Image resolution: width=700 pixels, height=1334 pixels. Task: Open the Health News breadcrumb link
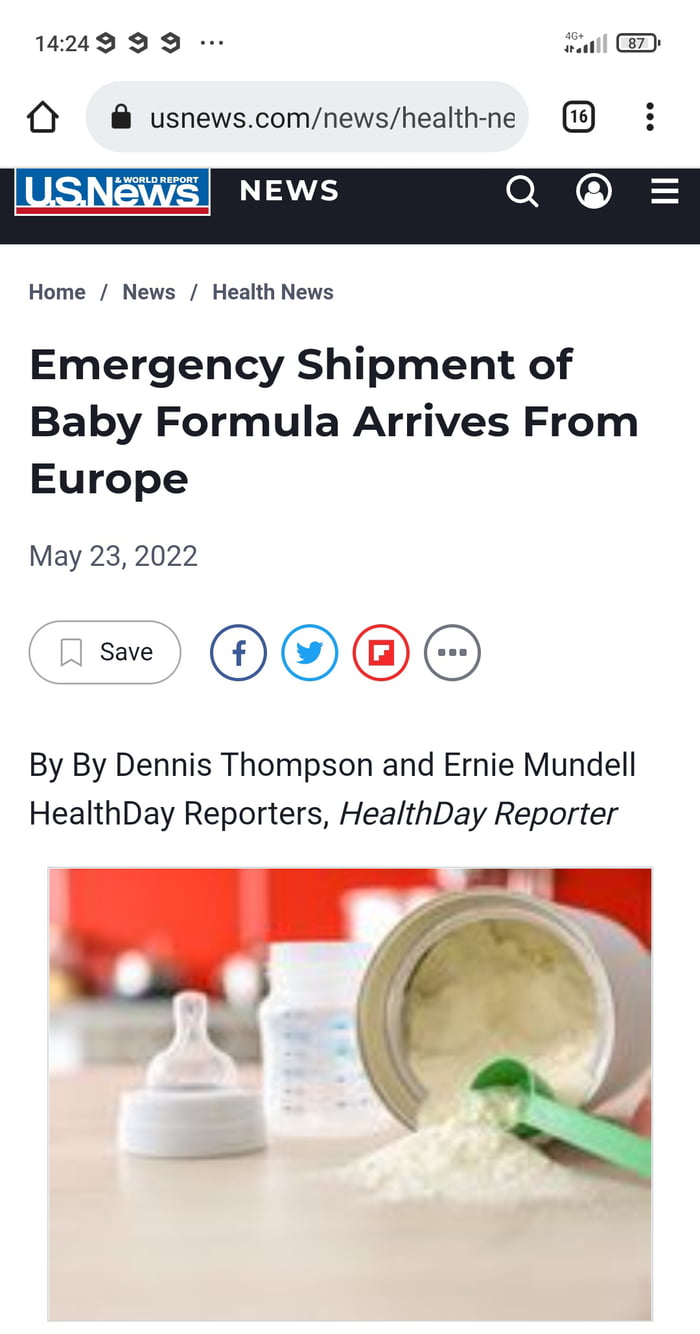point(273,292)
